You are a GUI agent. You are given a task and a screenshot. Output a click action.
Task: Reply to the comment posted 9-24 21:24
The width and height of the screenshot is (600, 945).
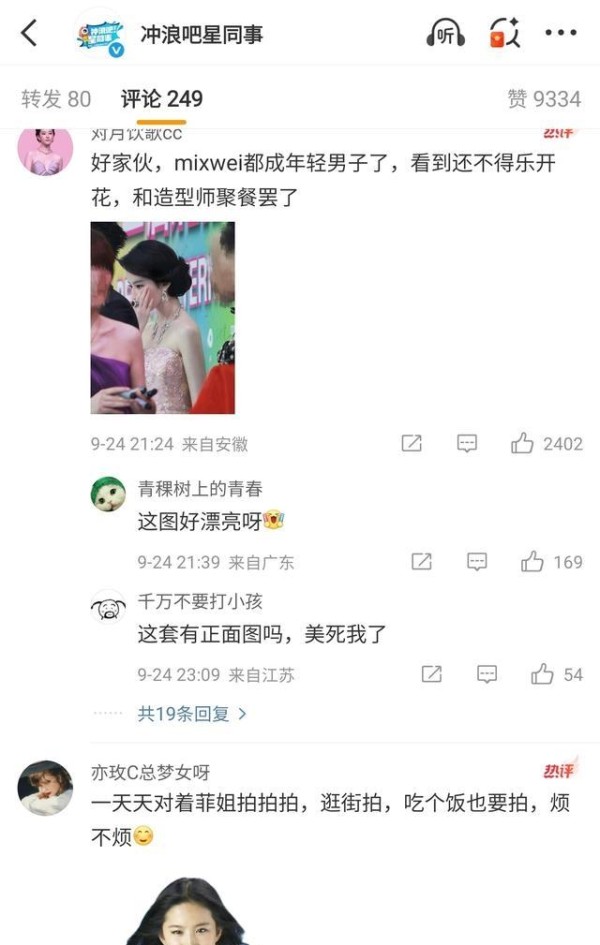click(x=467, y=444)
